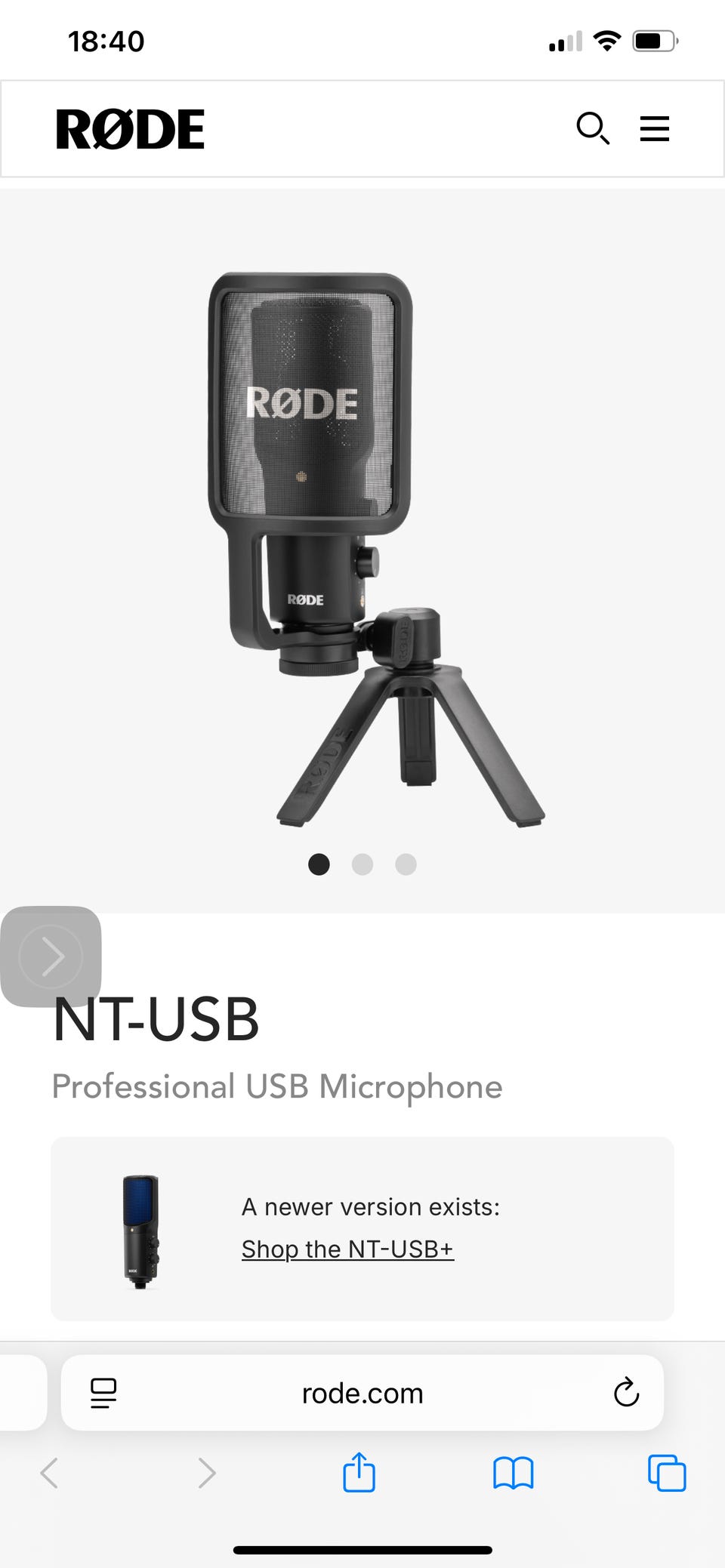Reload the rode.com page
The height and width of the screenshot is (1568, 725).
tap(626, 1393)
